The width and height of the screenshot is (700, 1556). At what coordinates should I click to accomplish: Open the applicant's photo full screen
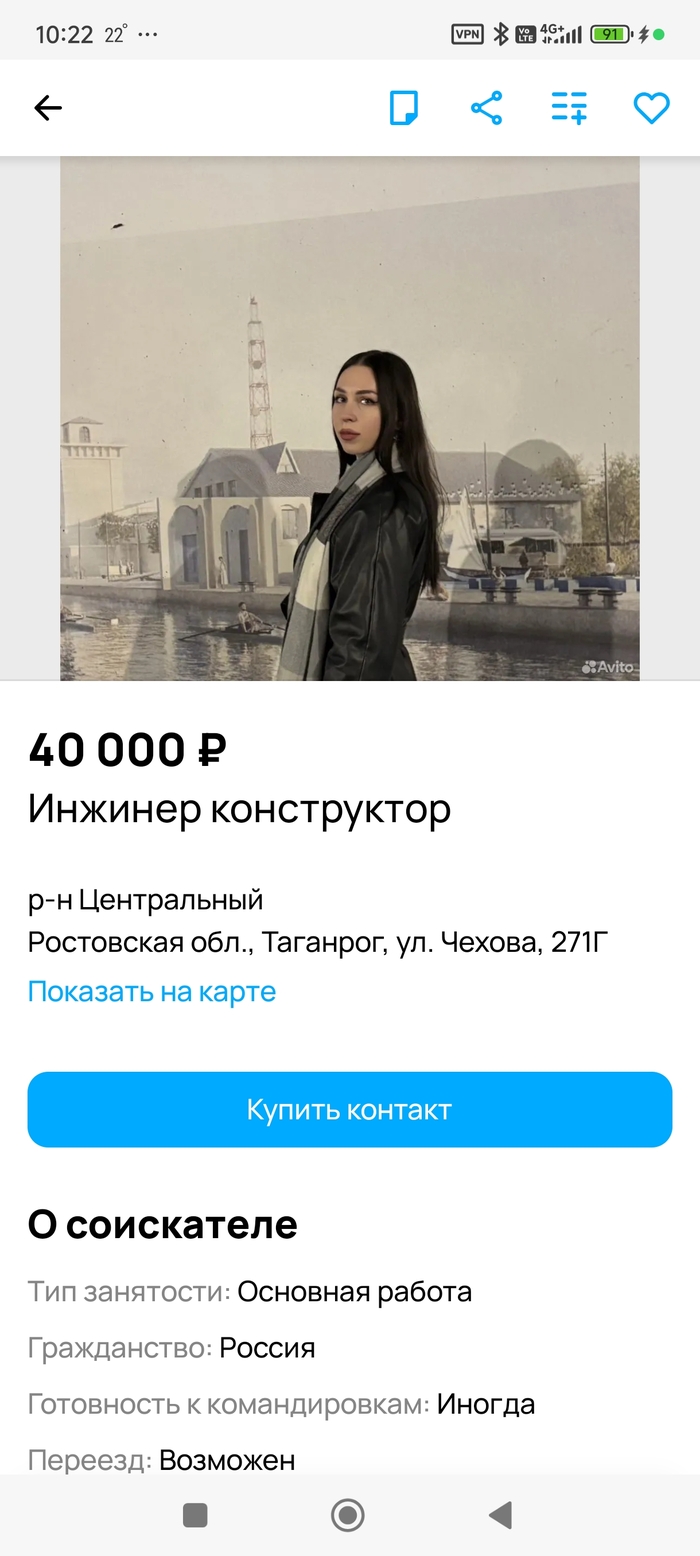(350, 420)
